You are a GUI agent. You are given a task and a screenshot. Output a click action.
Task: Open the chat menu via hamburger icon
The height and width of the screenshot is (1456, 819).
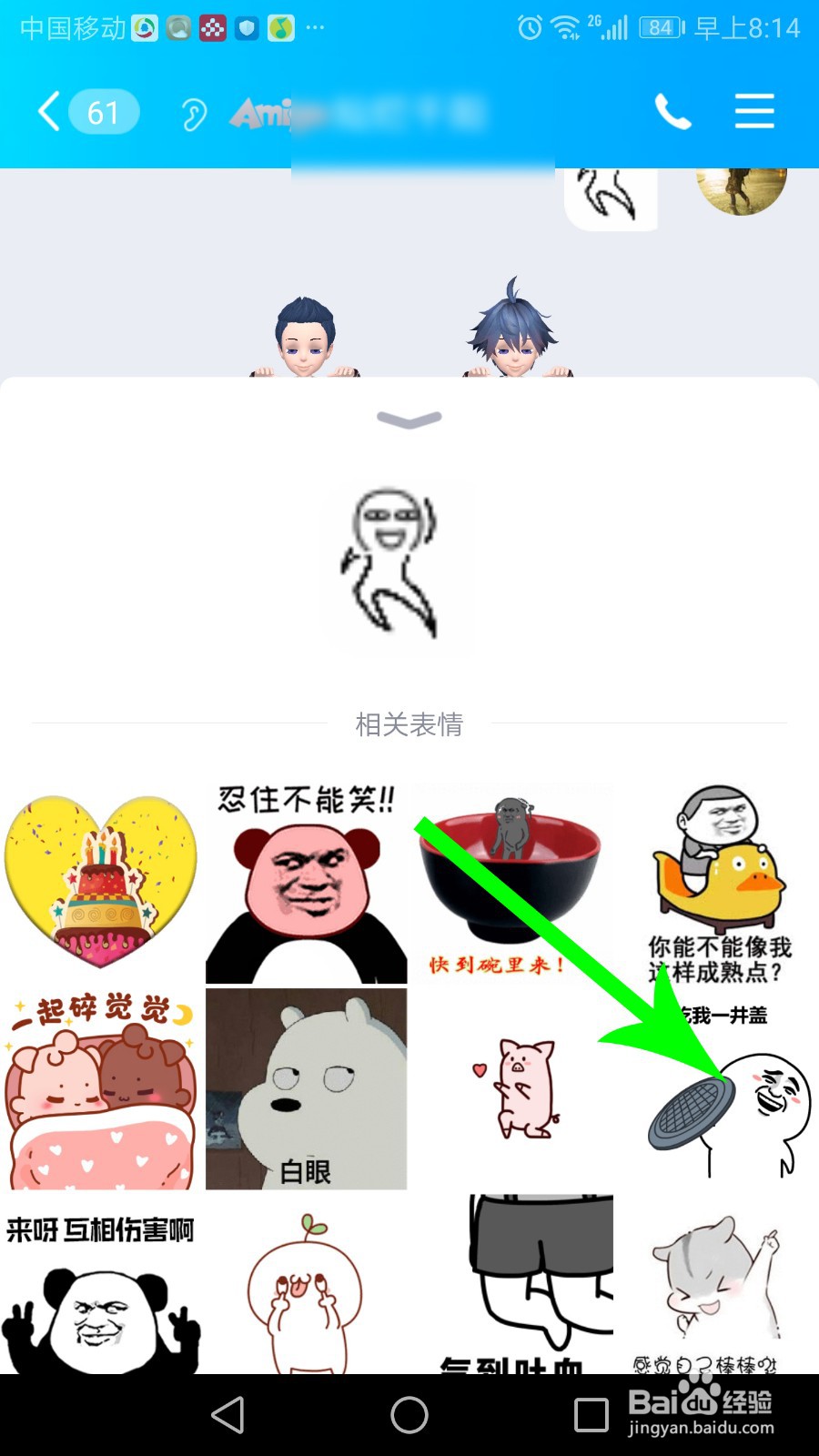coord(753,111)
